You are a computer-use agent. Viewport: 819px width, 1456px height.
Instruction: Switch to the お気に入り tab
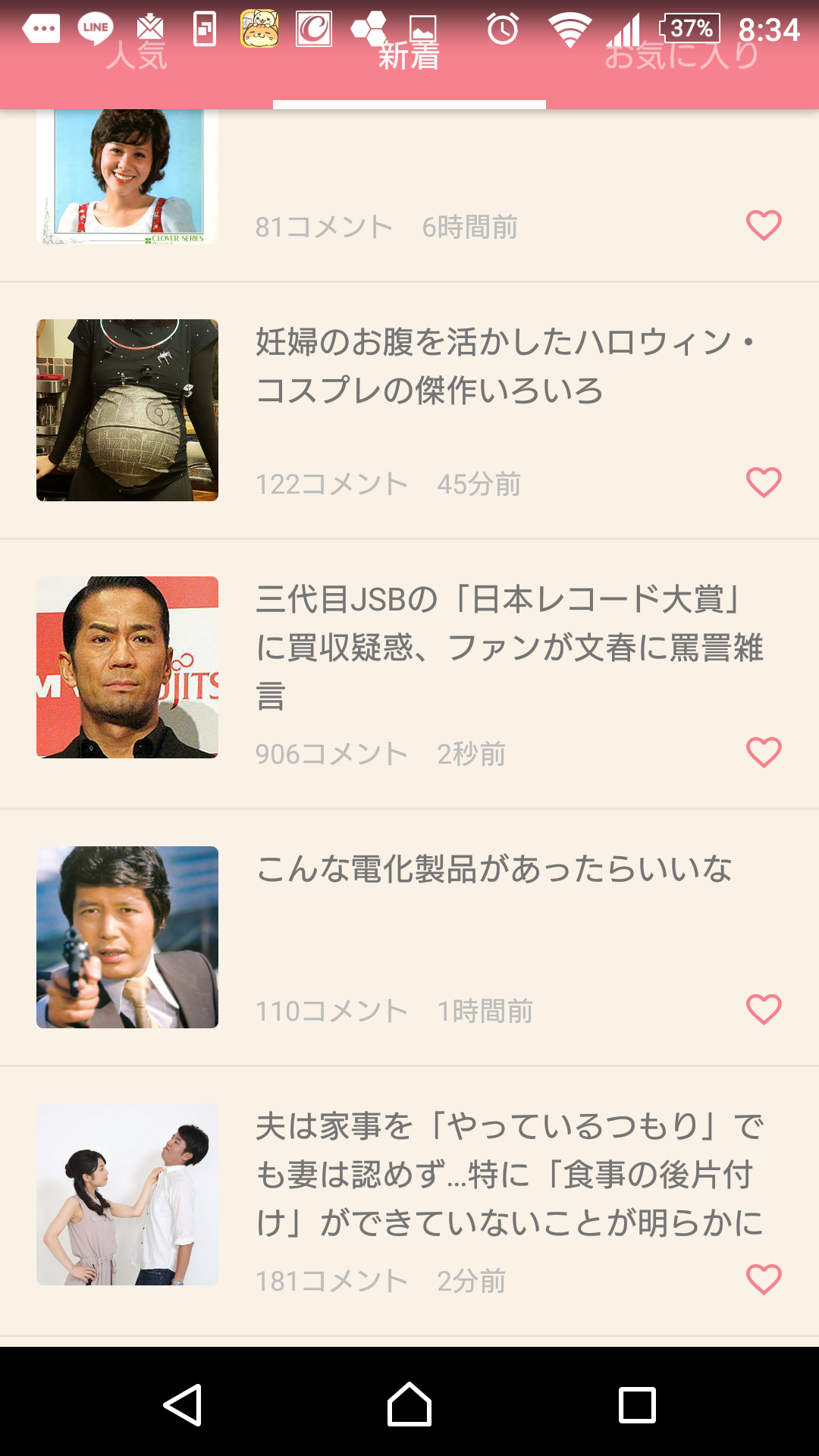point(682,55)
